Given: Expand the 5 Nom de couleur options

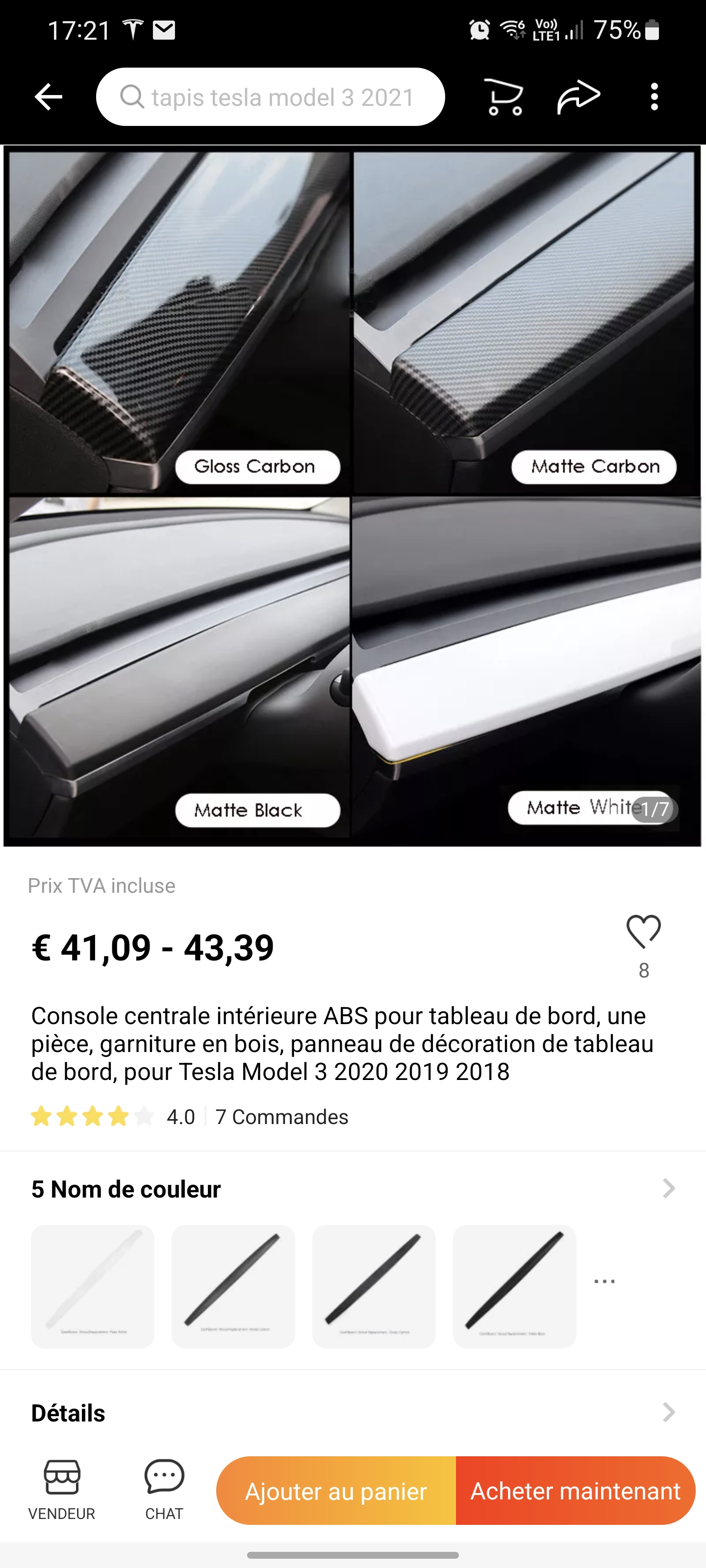Looking at the screenshot, I should [668, 1188].
